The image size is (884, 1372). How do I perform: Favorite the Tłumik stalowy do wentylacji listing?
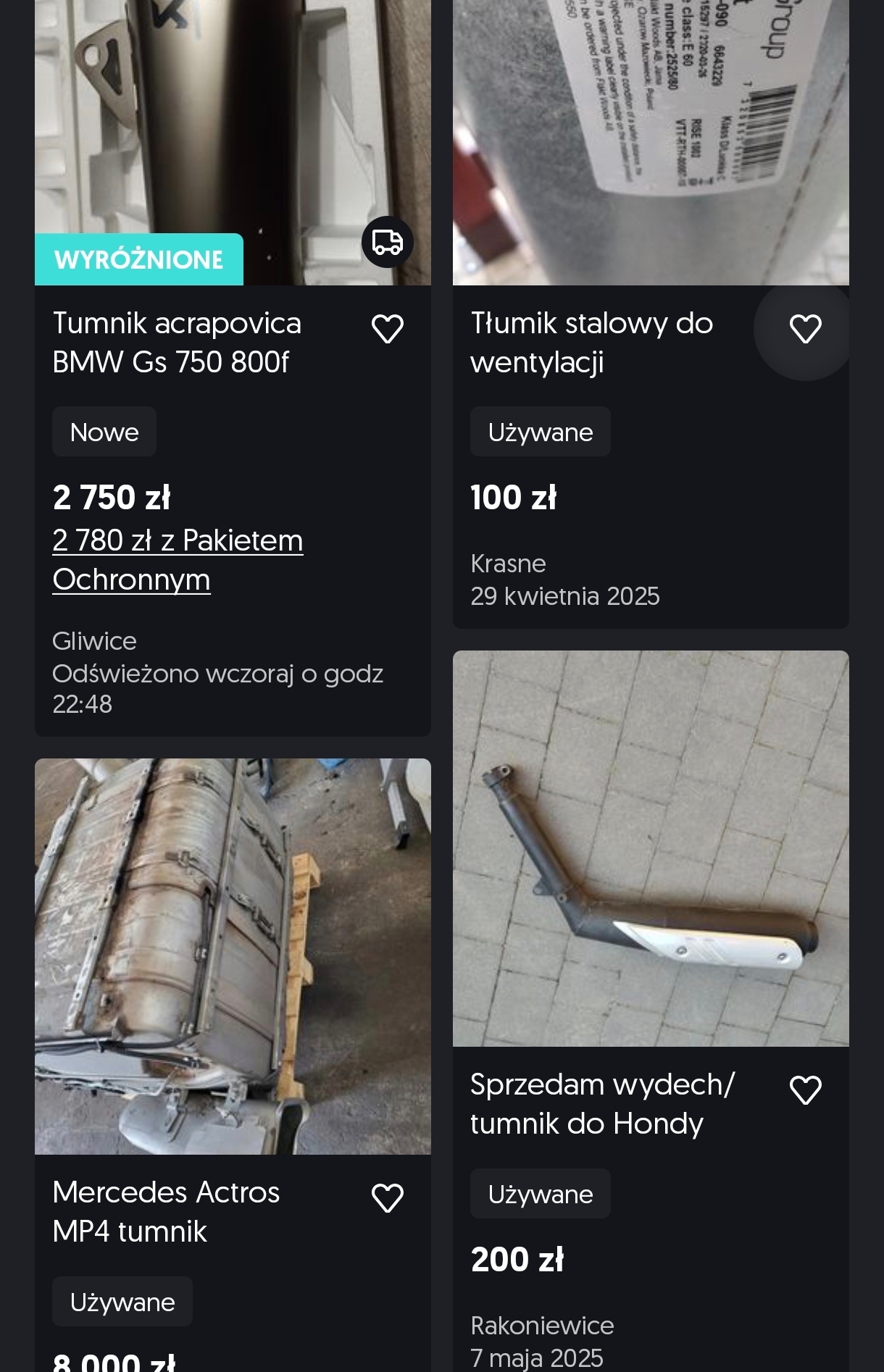tap(805, 329)
